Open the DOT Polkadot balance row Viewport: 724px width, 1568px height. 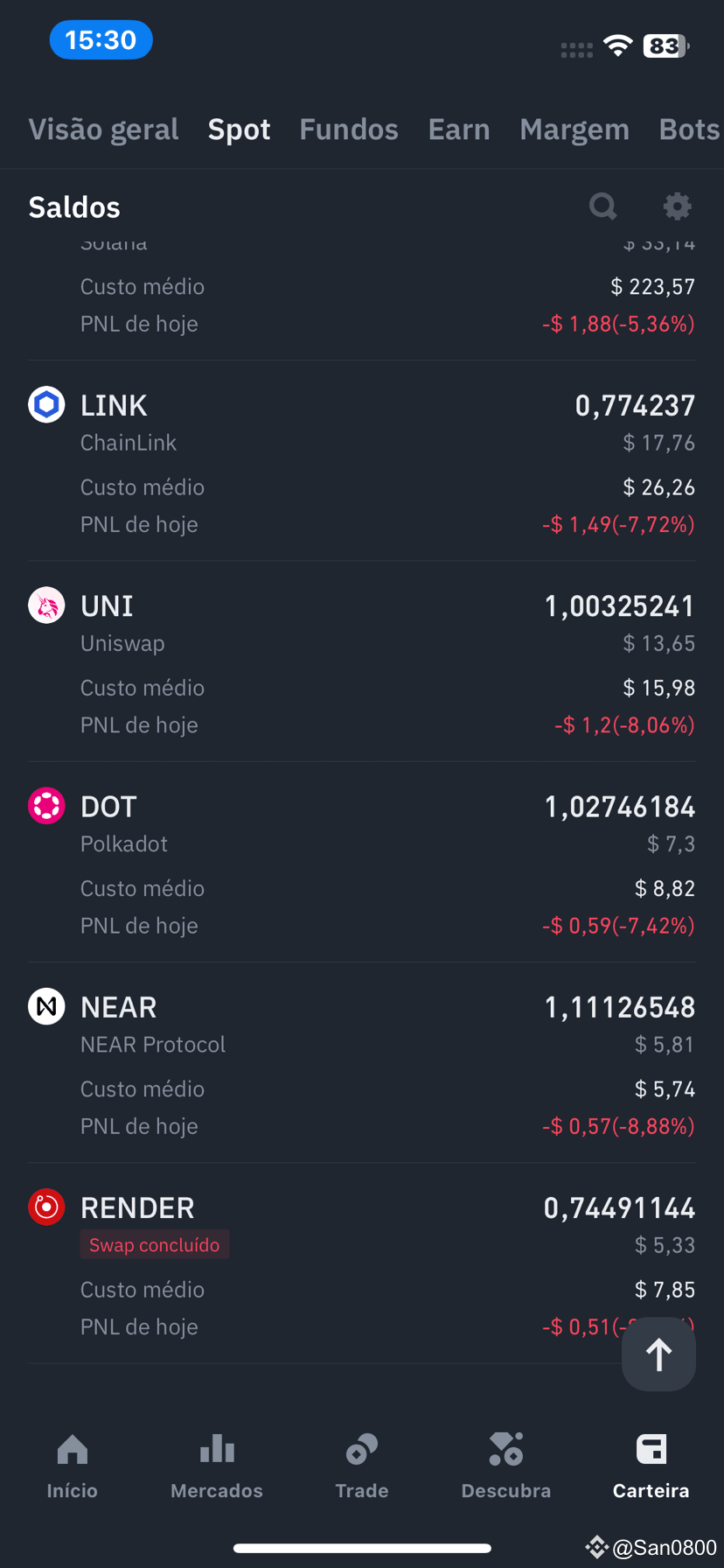(x=362, y=862)
